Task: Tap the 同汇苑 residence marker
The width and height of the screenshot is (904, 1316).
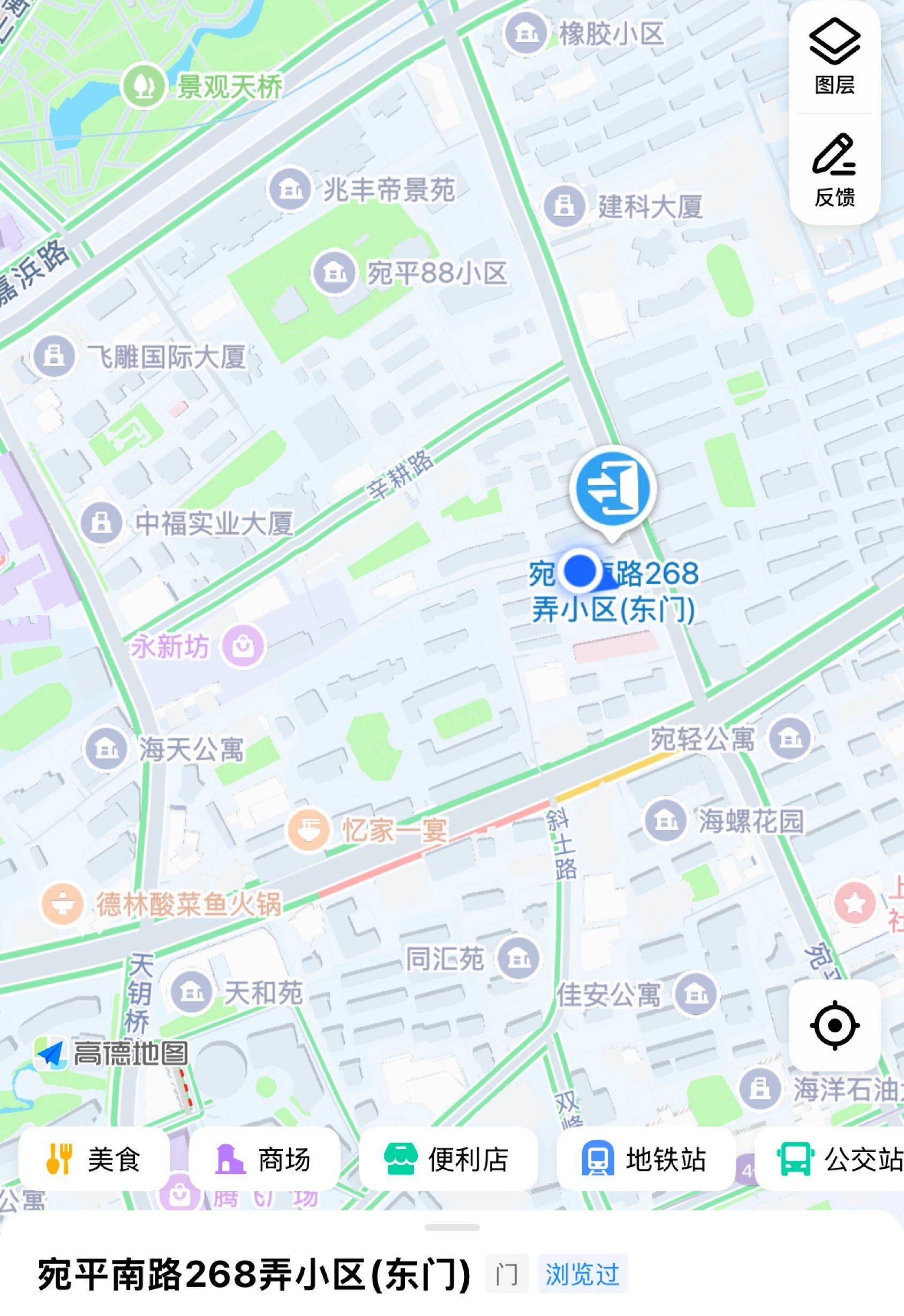Action: (x=518, y=958)
